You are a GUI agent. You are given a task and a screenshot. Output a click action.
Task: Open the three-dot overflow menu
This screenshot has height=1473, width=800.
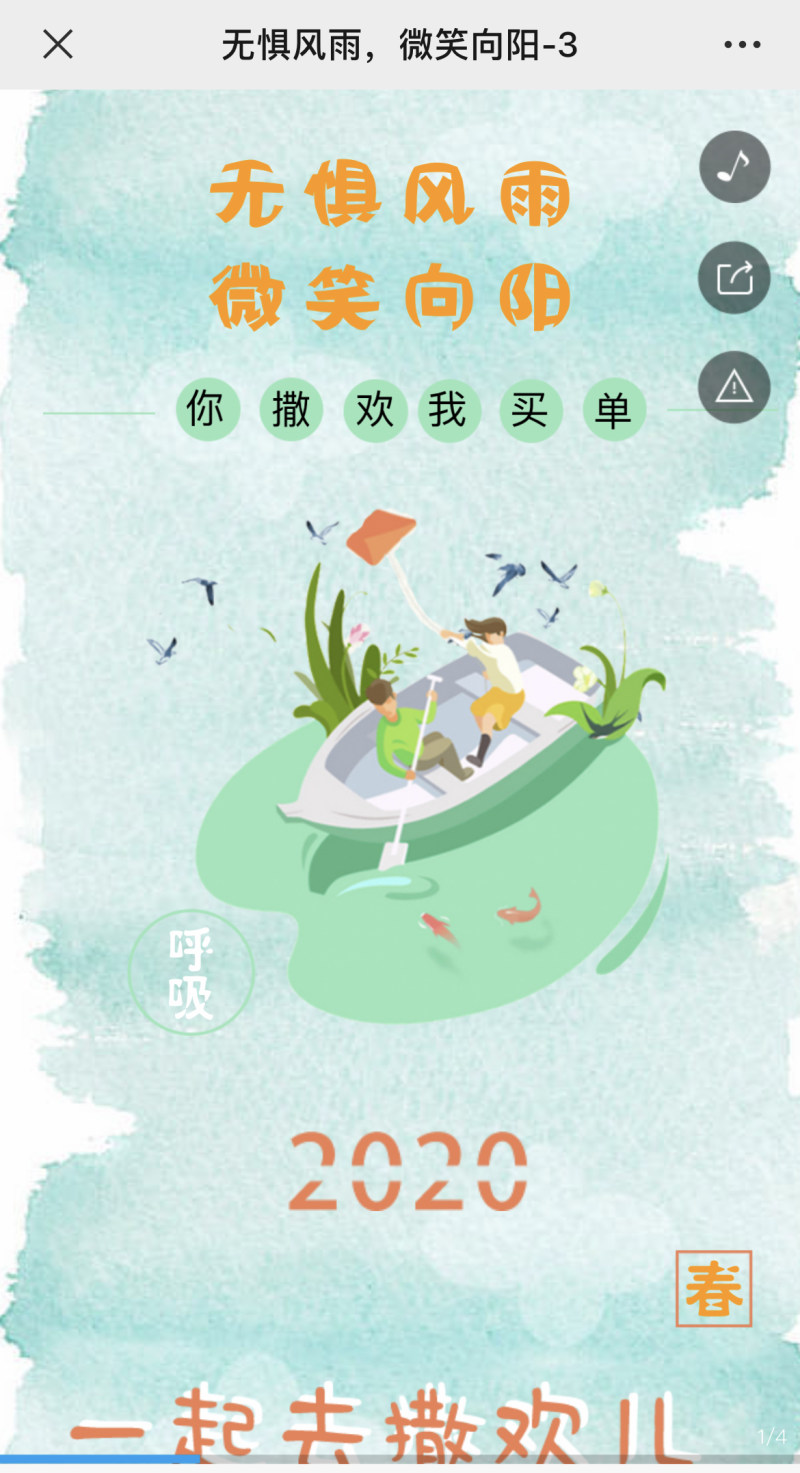coord(742,44)
